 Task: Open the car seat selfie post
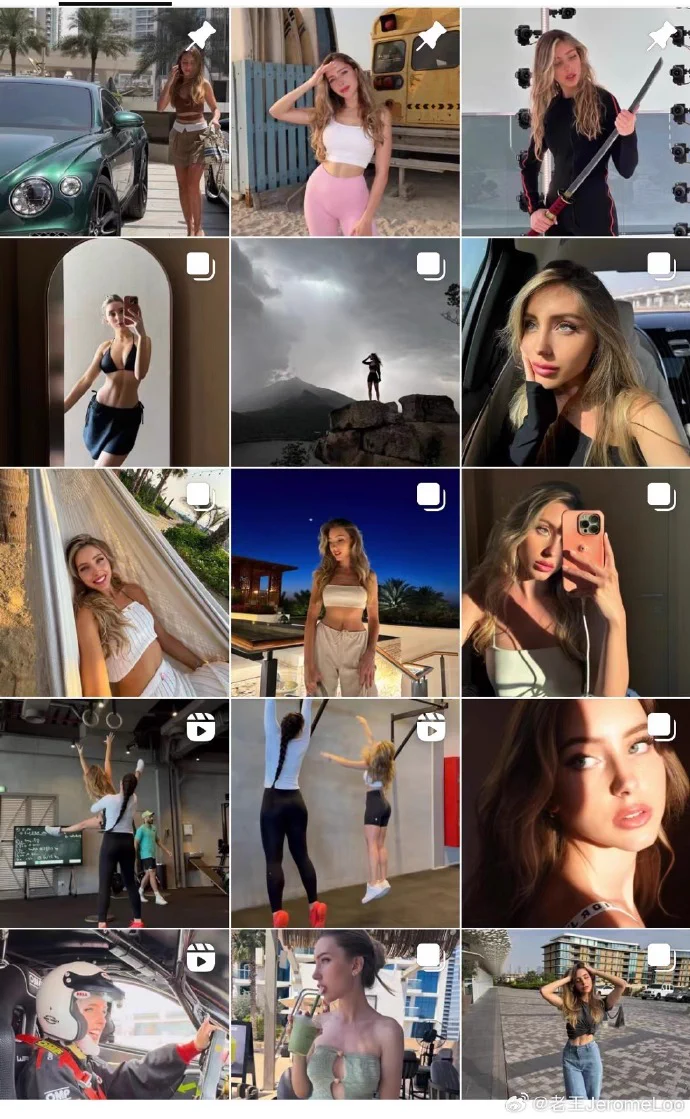point(575,352)
